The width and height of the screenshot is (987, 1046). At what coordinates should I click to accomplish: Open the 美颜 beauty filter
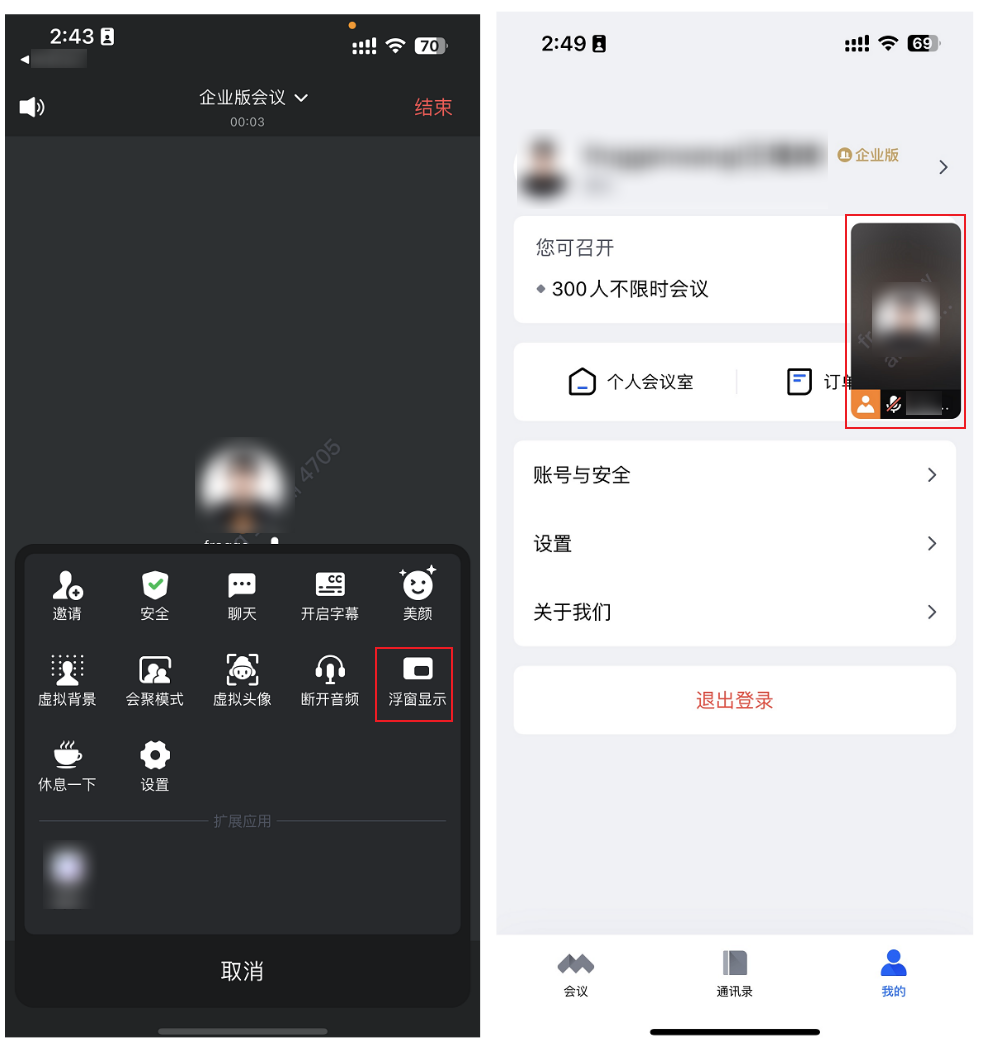click(417, 595)
